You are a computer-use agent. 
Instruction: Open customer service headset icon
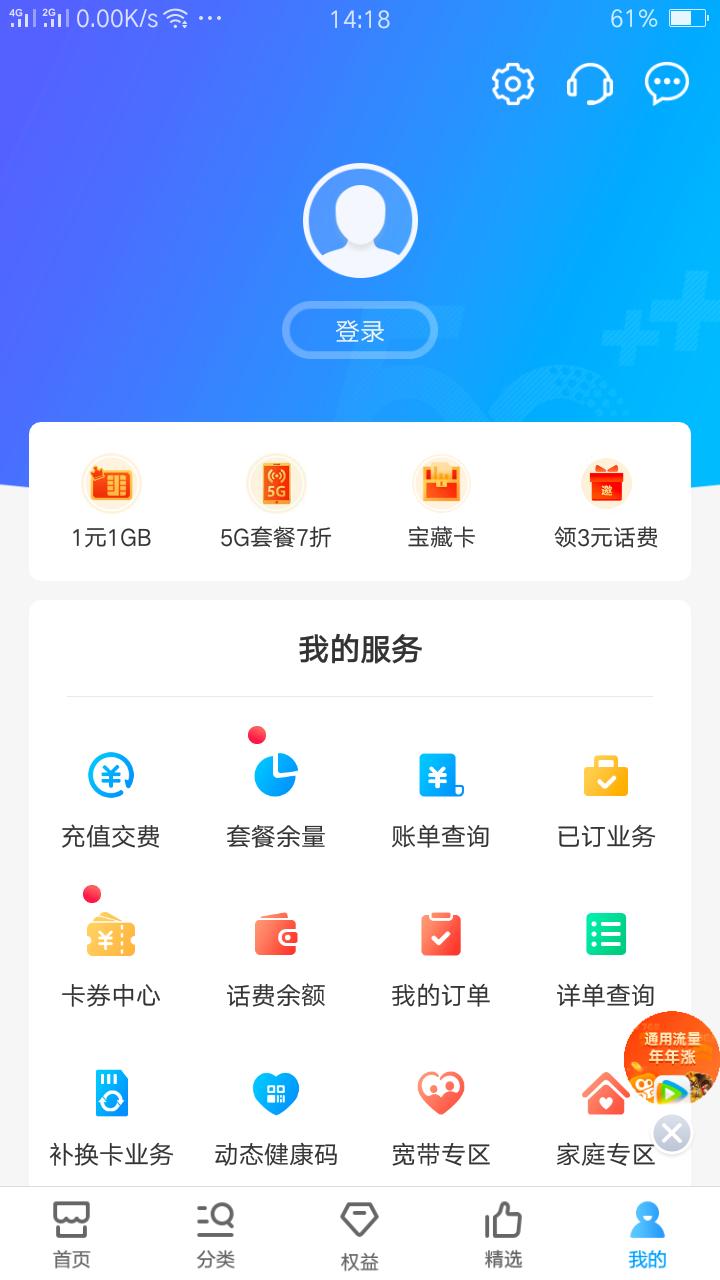[590, 85]
